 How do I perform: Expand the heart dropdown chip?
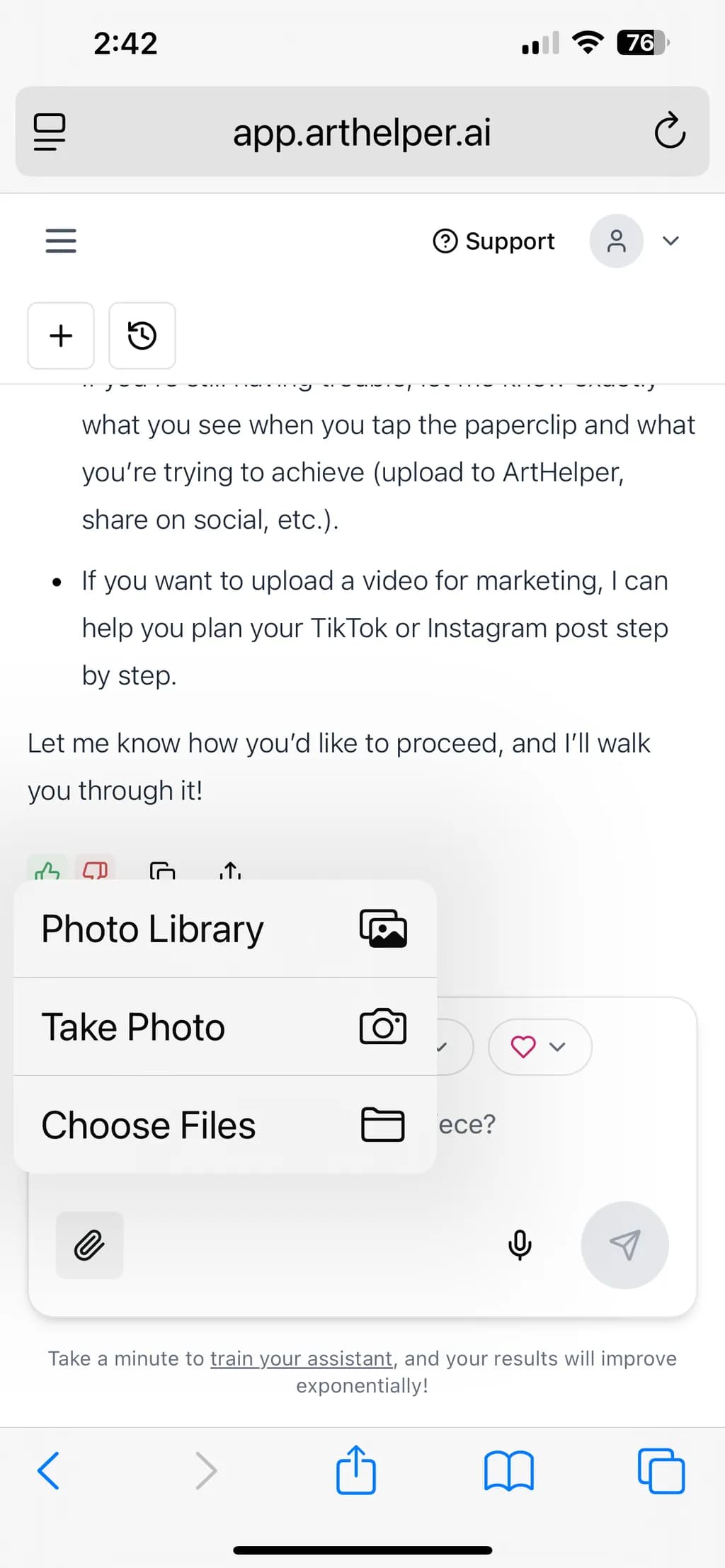[540, 1046]
